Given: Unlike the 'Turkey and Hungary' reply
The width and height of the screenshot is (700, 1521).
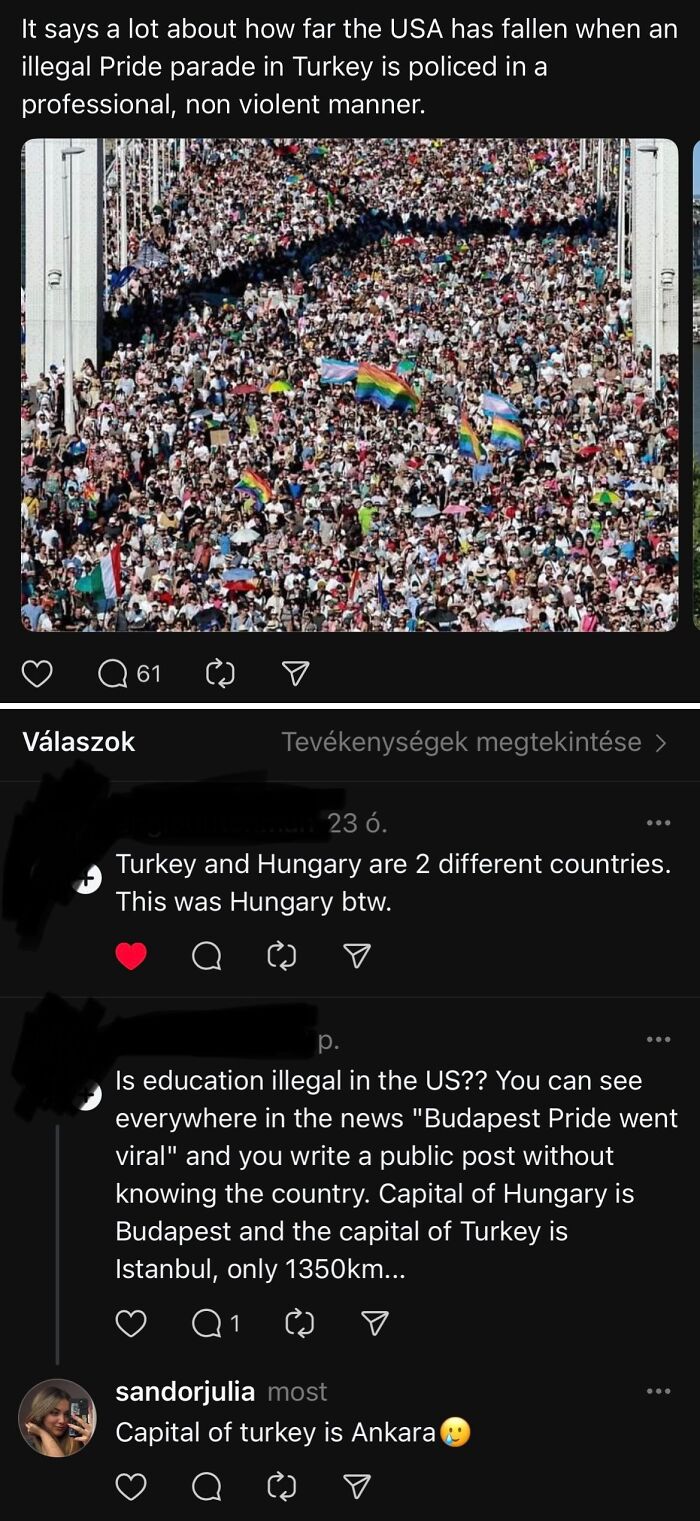Looking at the screenshot, I should [x=131, y=957].
